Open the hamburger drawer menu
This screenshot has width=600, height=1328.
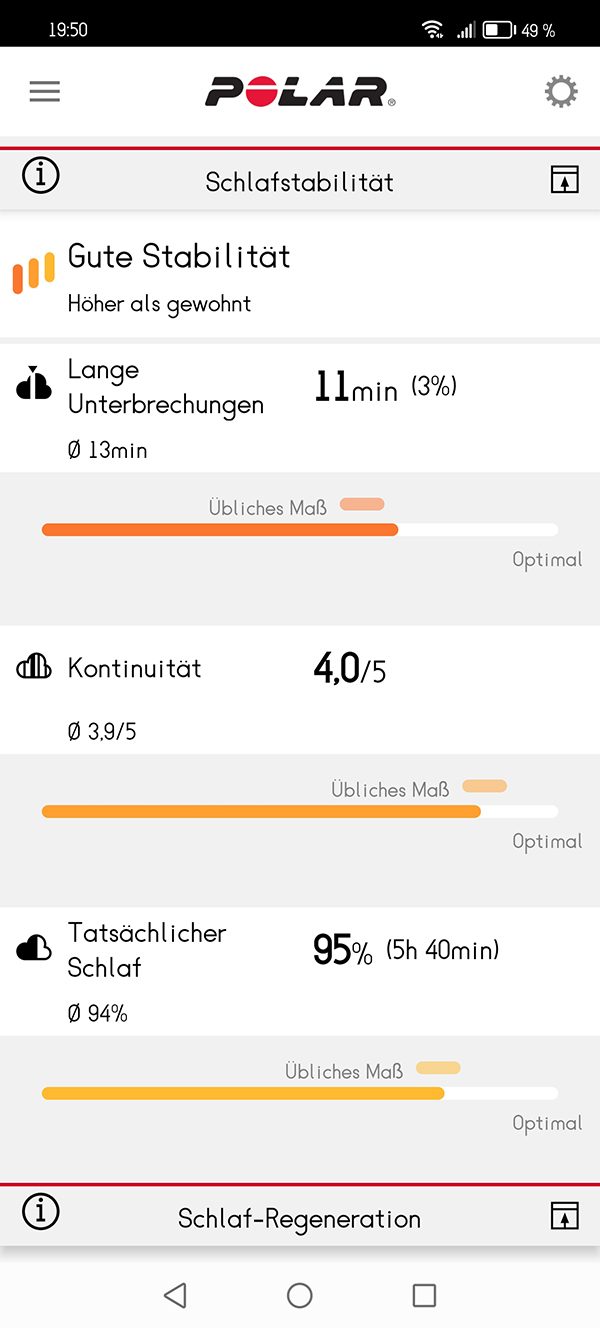coord(44,92)
